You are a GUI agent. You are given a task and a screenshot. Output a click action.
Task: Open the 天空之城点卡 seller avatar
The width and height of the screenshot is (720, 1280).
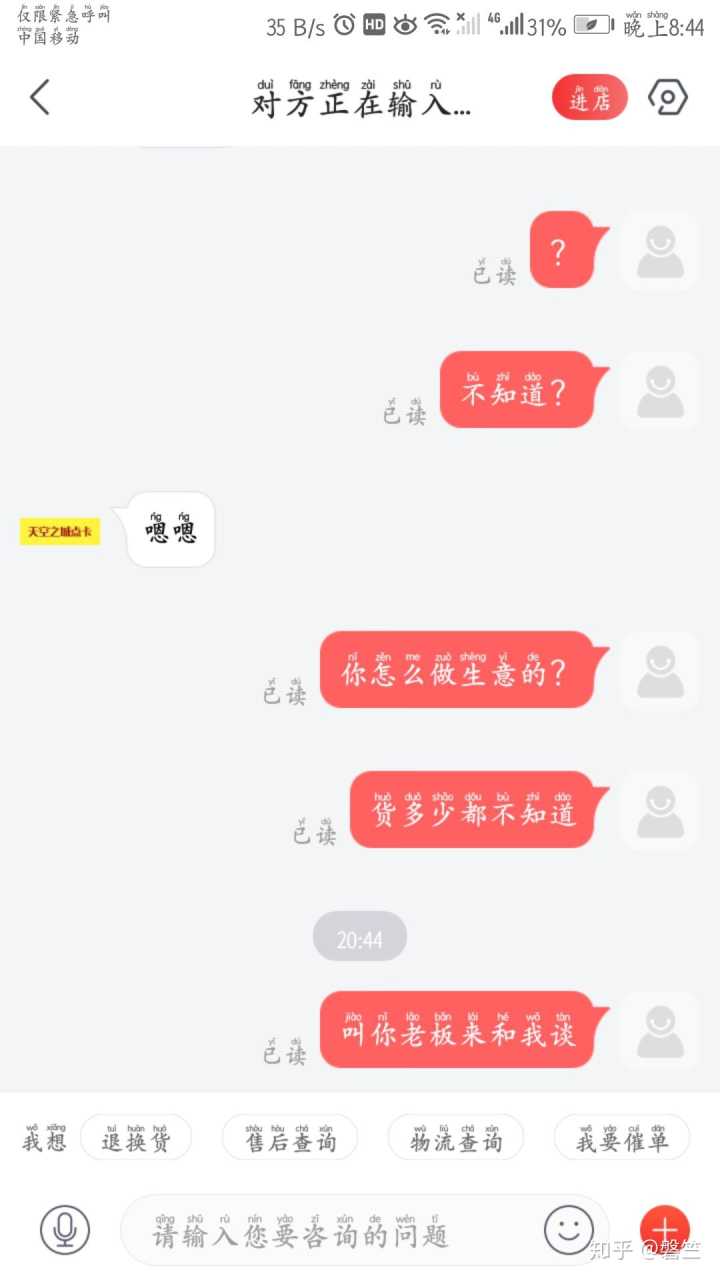point(60,532)
